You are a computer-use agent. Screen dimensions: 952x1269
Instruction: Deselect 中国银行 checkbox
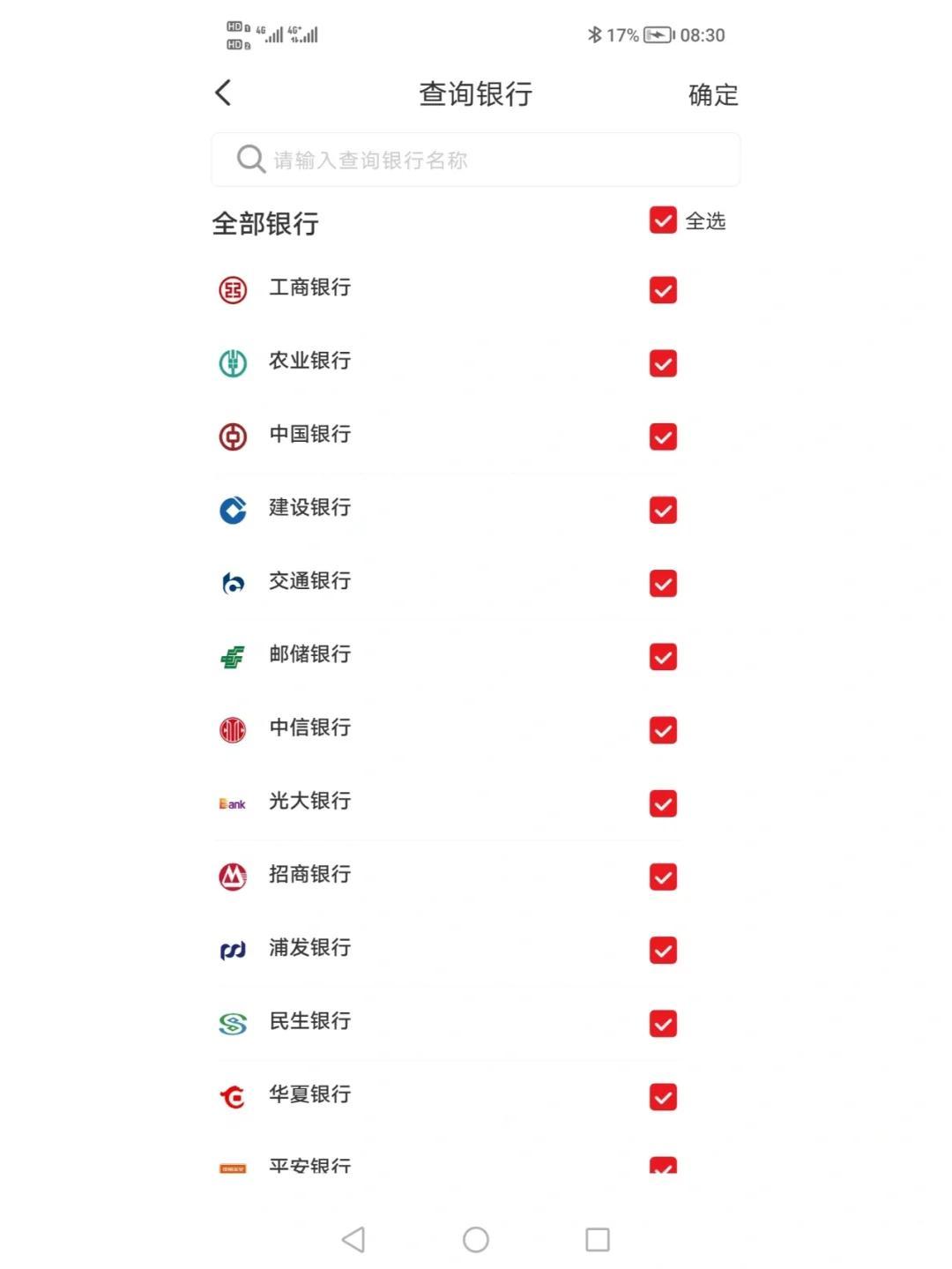pos(663,437)
